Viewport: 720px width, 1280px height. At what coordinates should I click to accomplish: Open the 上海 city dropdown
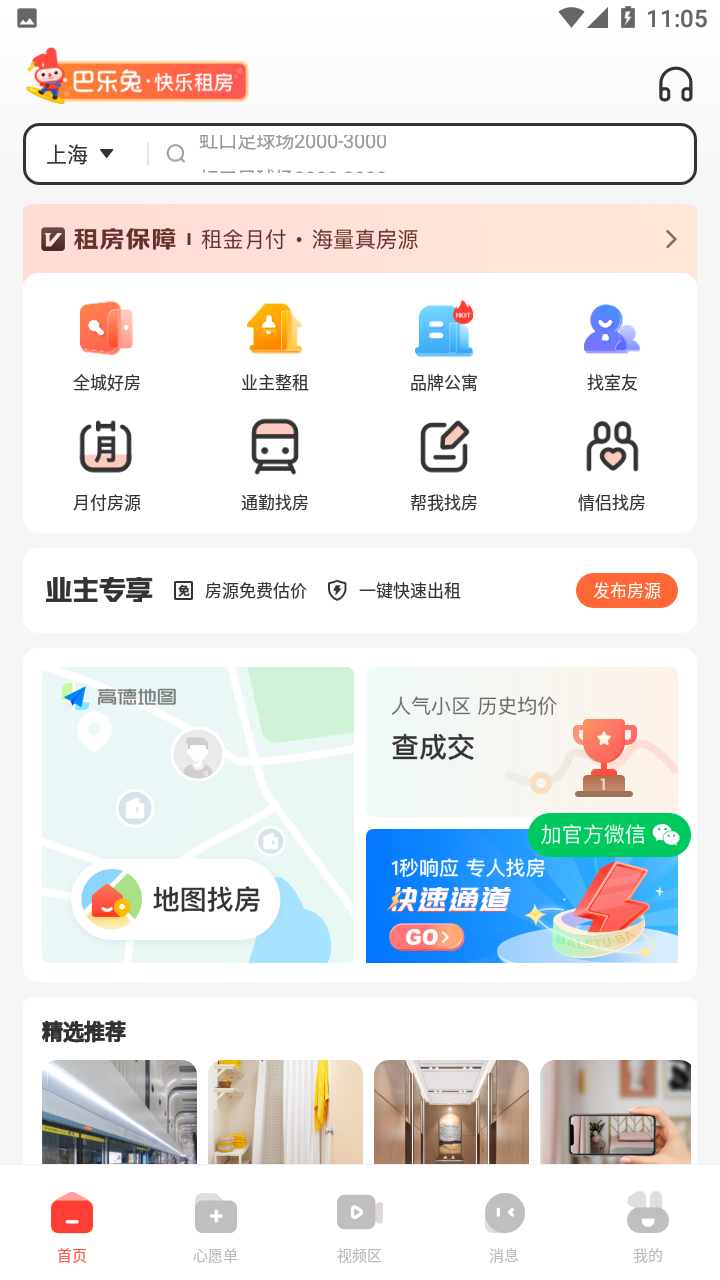[x=82, y=154]
